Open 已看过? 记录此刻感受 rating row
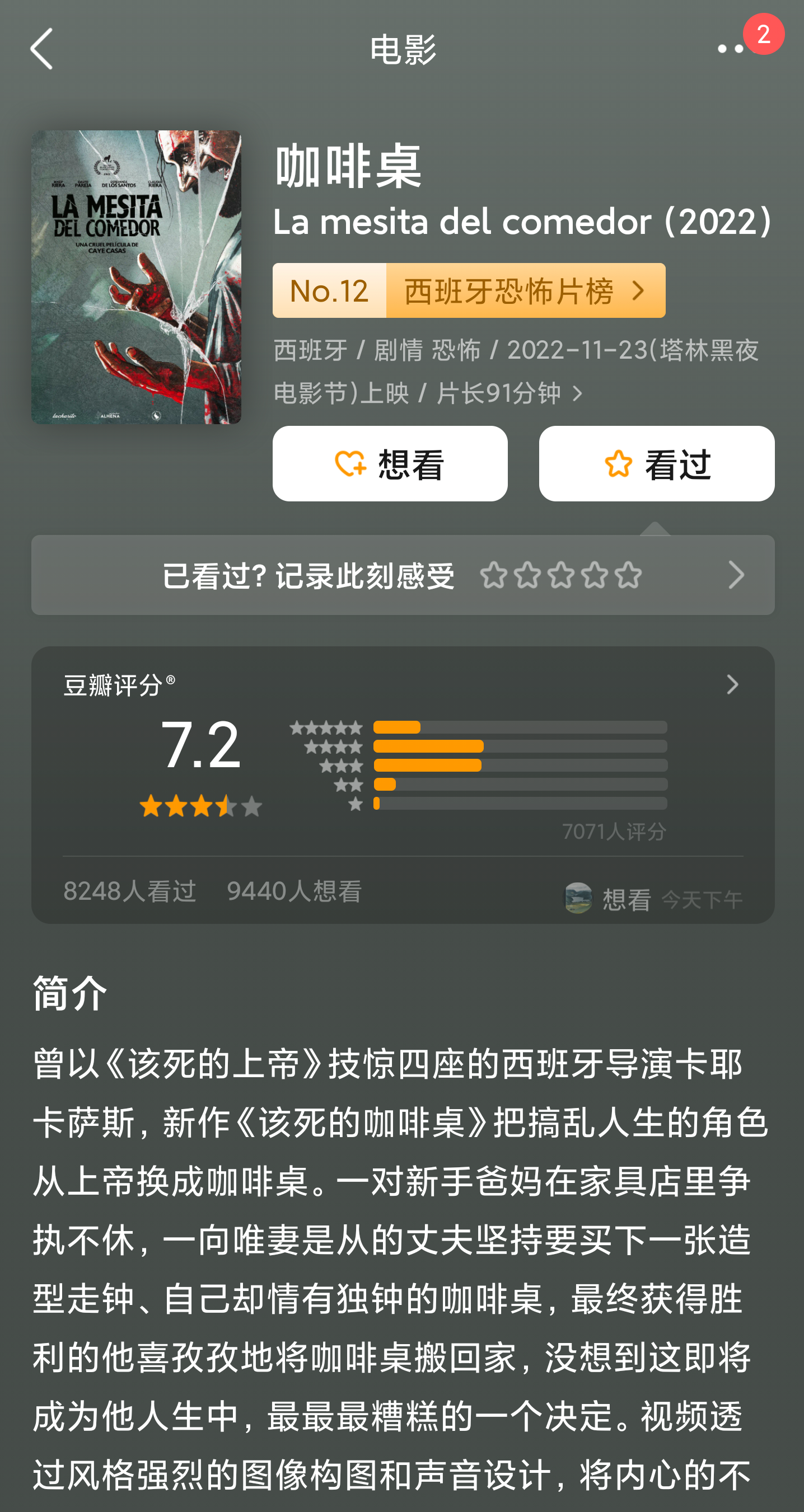 point(403,575)
